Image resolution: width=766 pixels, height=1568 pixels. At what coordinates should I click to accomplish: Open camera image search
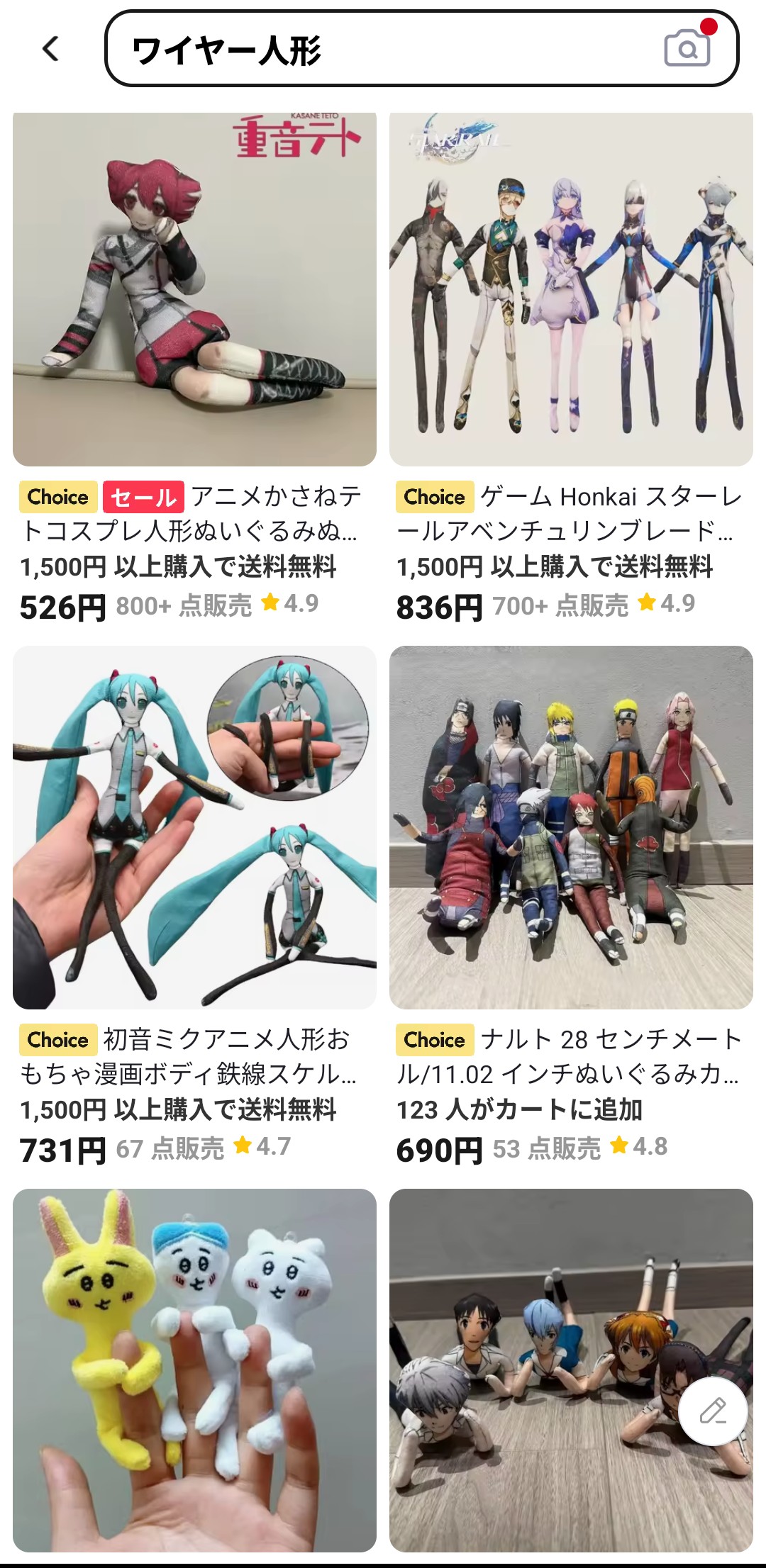(687, 48)
